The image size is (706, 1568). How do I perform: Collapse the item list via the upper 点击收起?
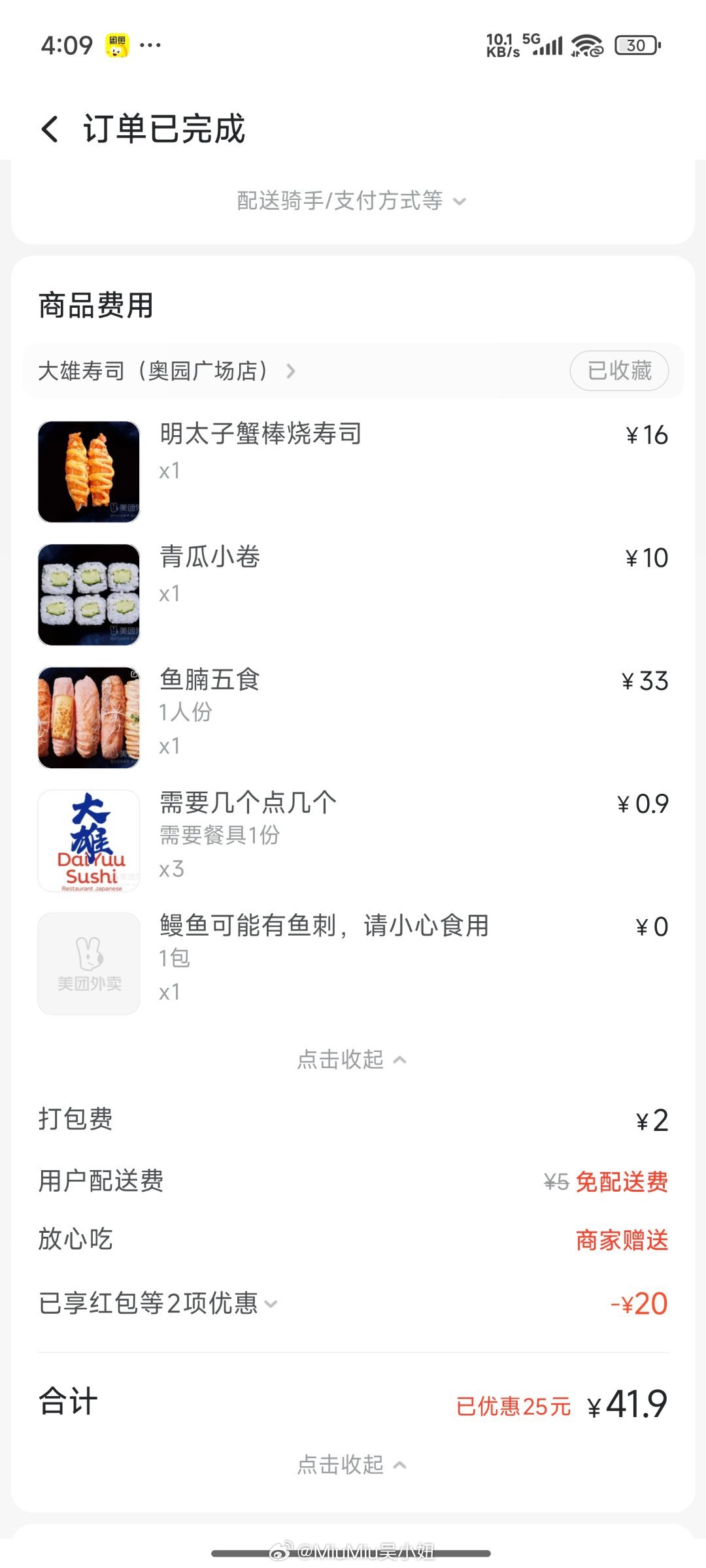tap(352, 1059)
